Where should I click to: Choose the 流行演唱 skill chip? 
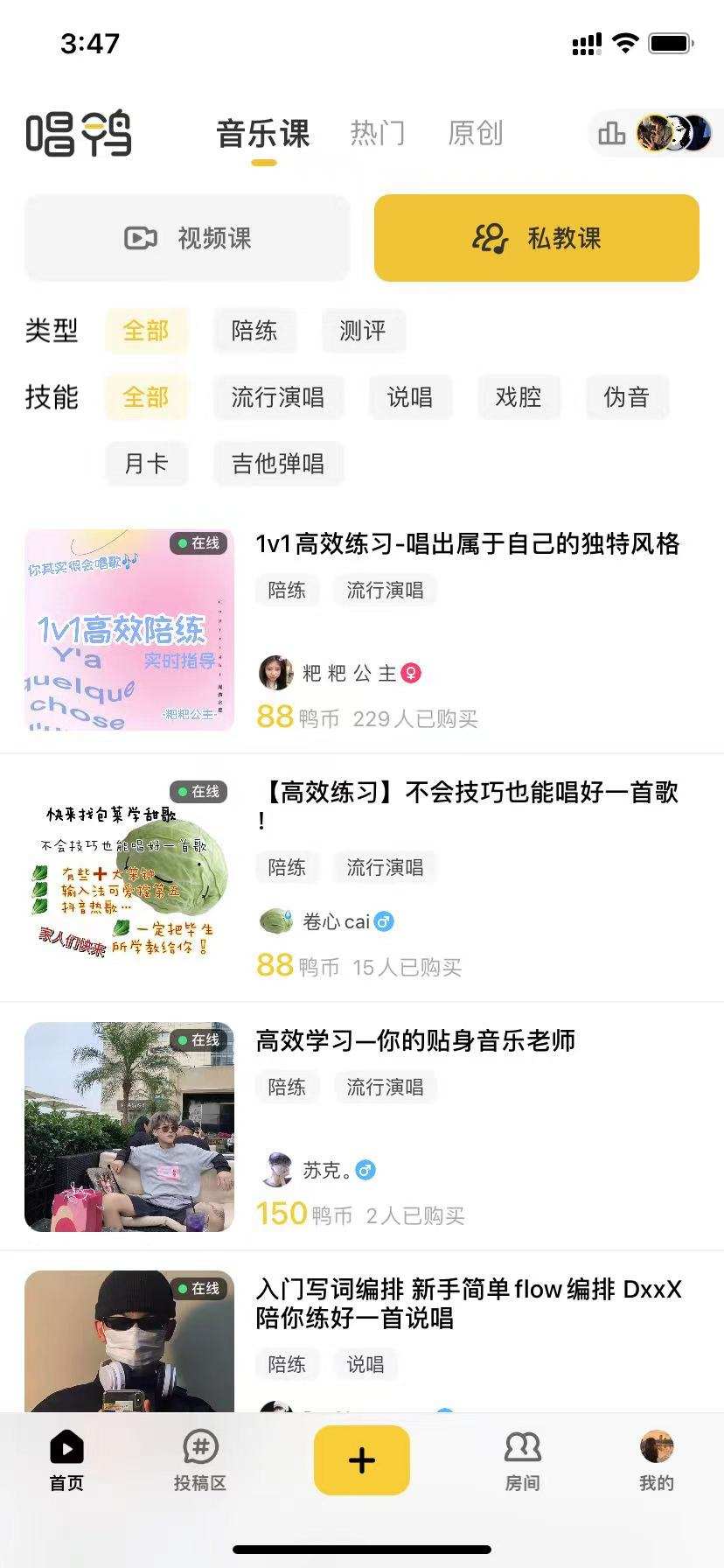click(x=278, y=397)
